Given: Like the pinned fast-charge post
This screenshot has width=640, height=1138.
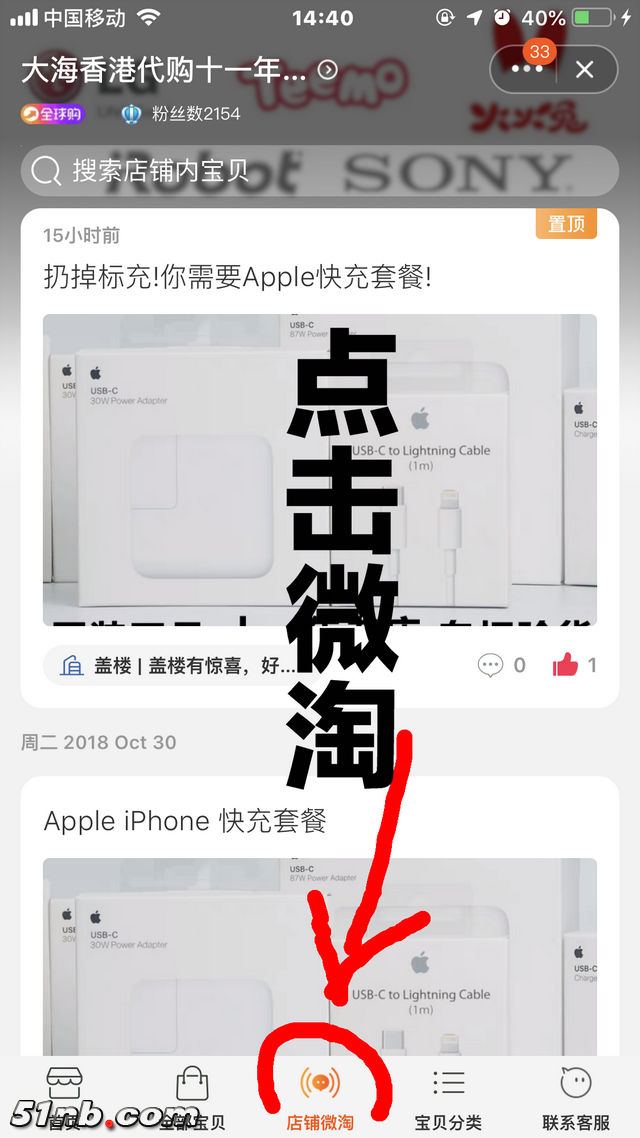Looking at the screenshot, I should (574, 665).
